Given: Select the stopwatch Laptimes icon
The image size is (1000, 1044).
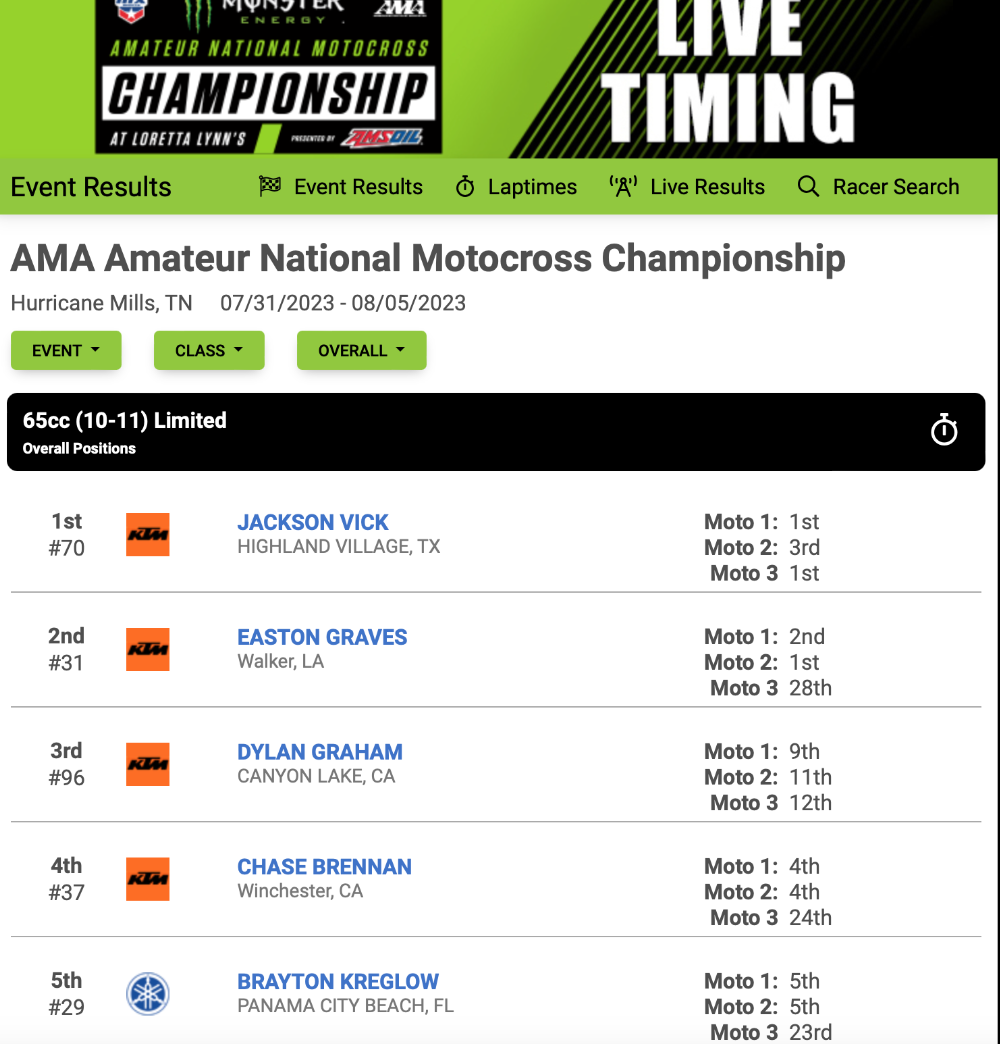Looking at the screenshot, I should tap(464, 186).
